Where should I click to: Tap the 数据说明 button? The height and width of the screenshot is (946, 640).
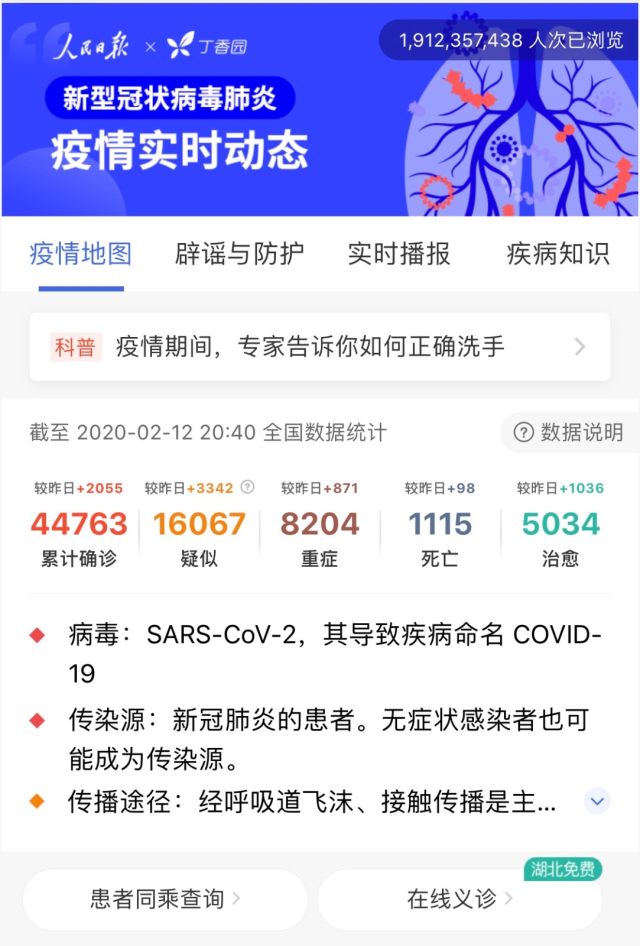tap(569, 432)
